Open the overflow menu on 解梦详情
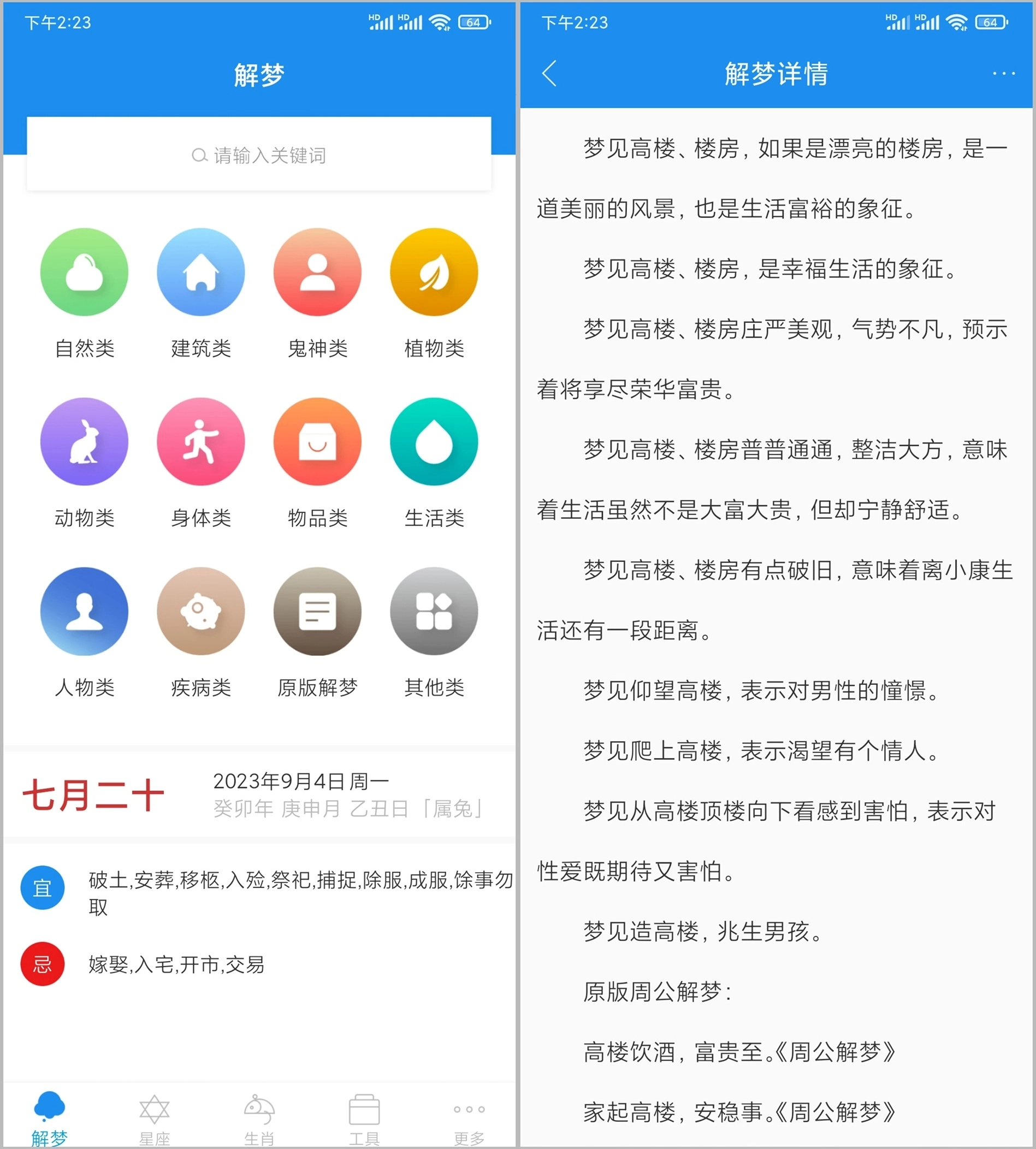 [1003, 73]
